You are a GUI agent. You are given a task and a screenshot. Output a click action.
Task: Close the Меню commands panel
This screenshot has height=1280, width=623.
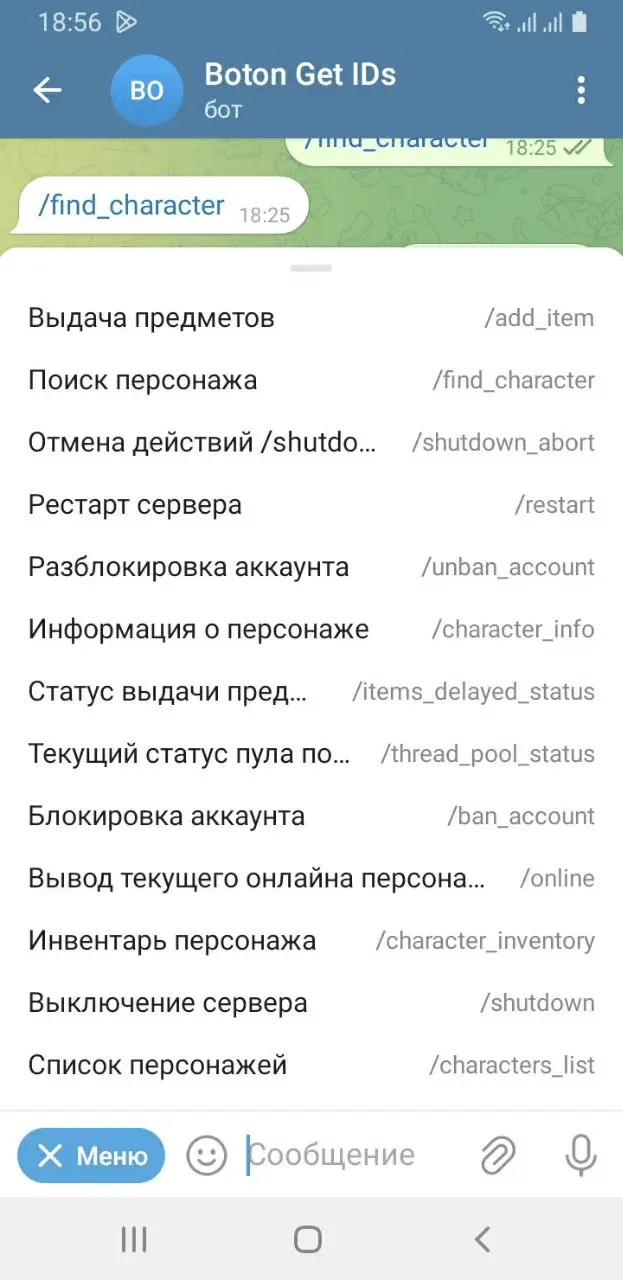(x=91, y=1156)
